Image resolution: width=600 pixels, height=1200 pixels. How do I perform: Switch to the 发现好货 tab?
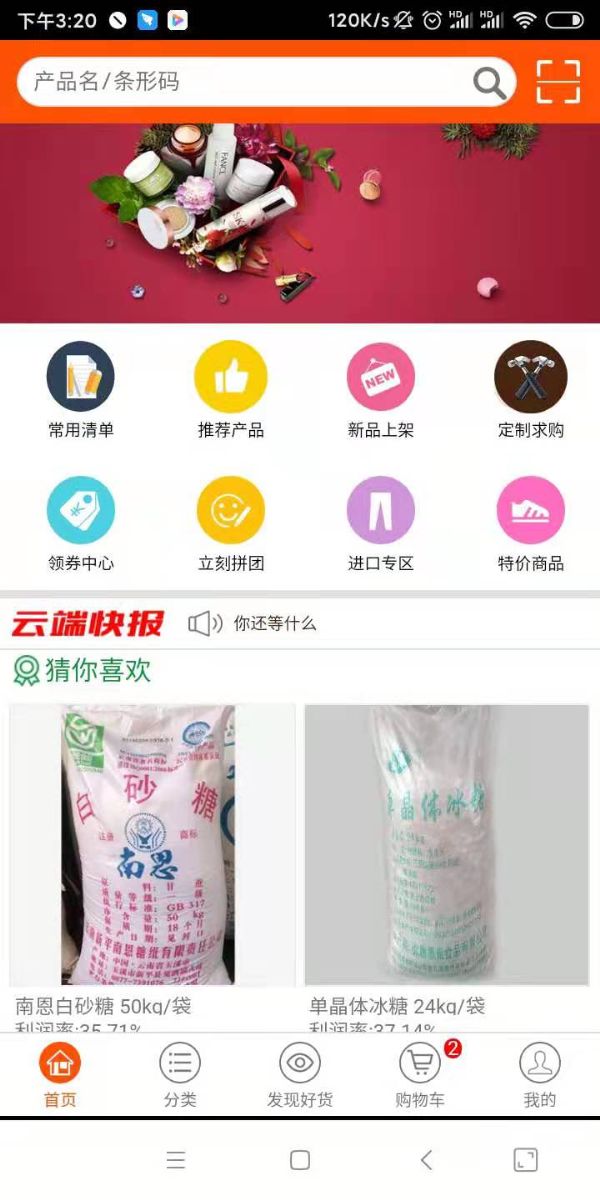coord(300,1075)
